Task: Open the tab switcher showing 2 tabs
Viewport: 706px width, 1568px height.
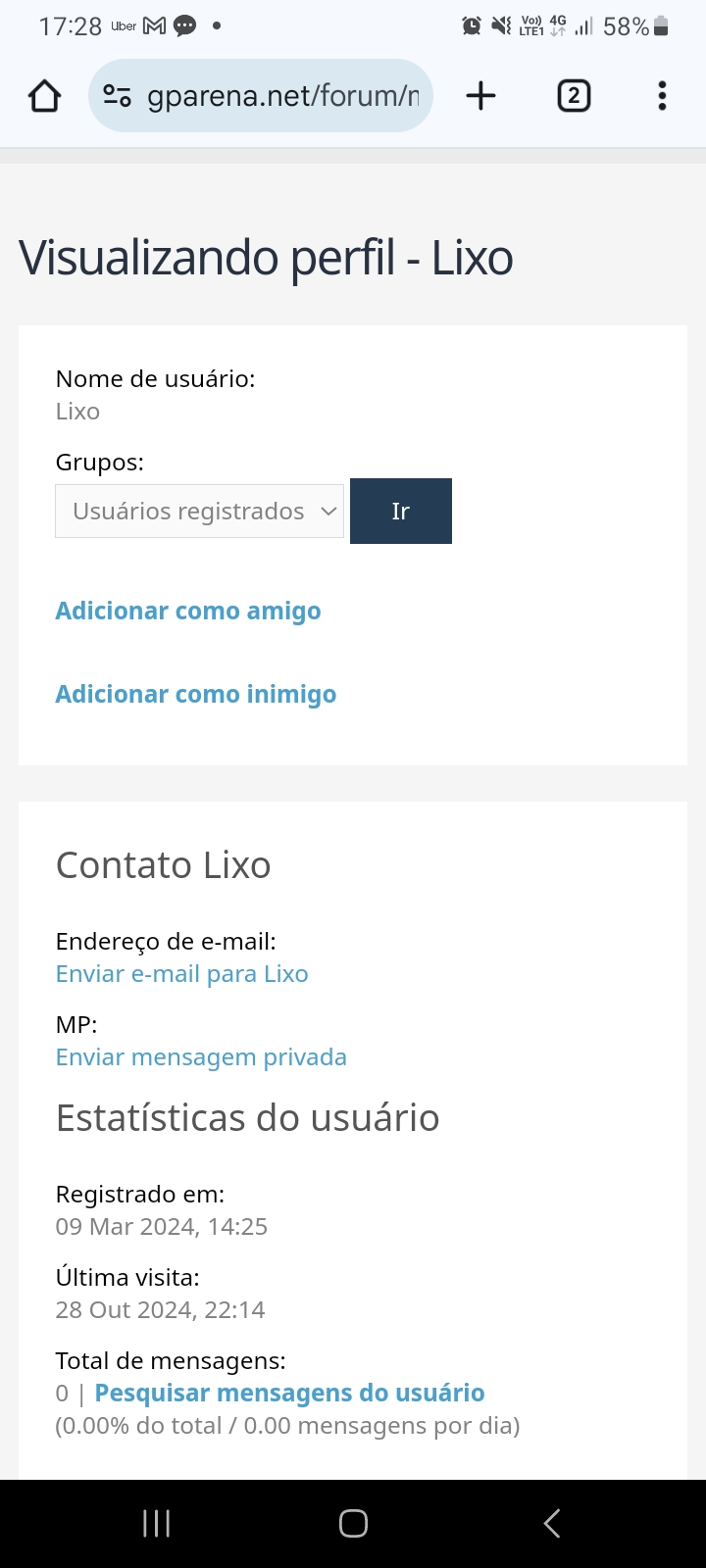Action: pyautogui.click(x=574, y=96)
